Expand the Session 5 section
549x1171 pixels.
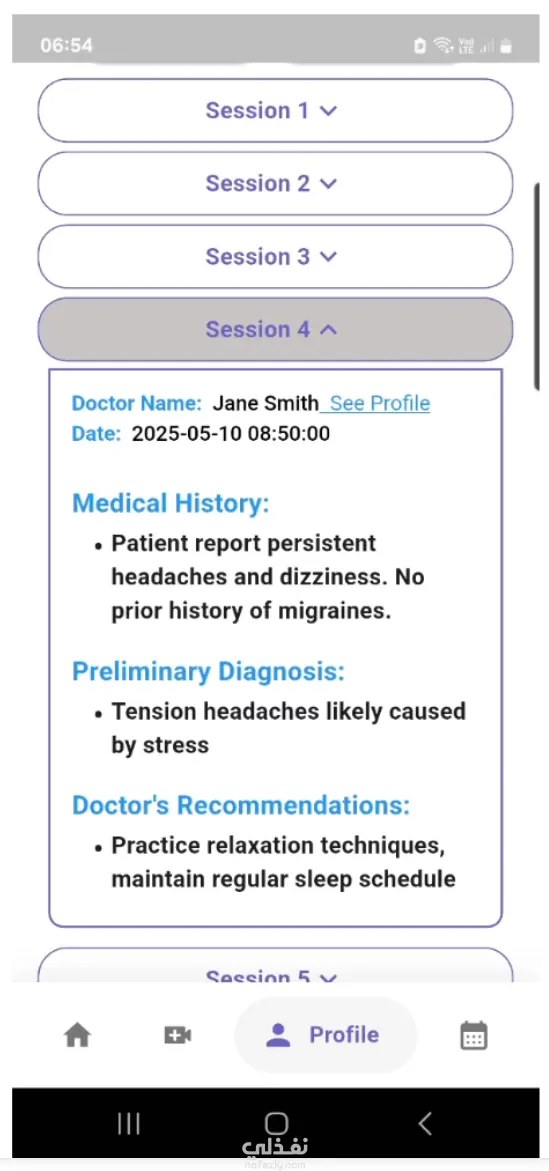(275, 966)
